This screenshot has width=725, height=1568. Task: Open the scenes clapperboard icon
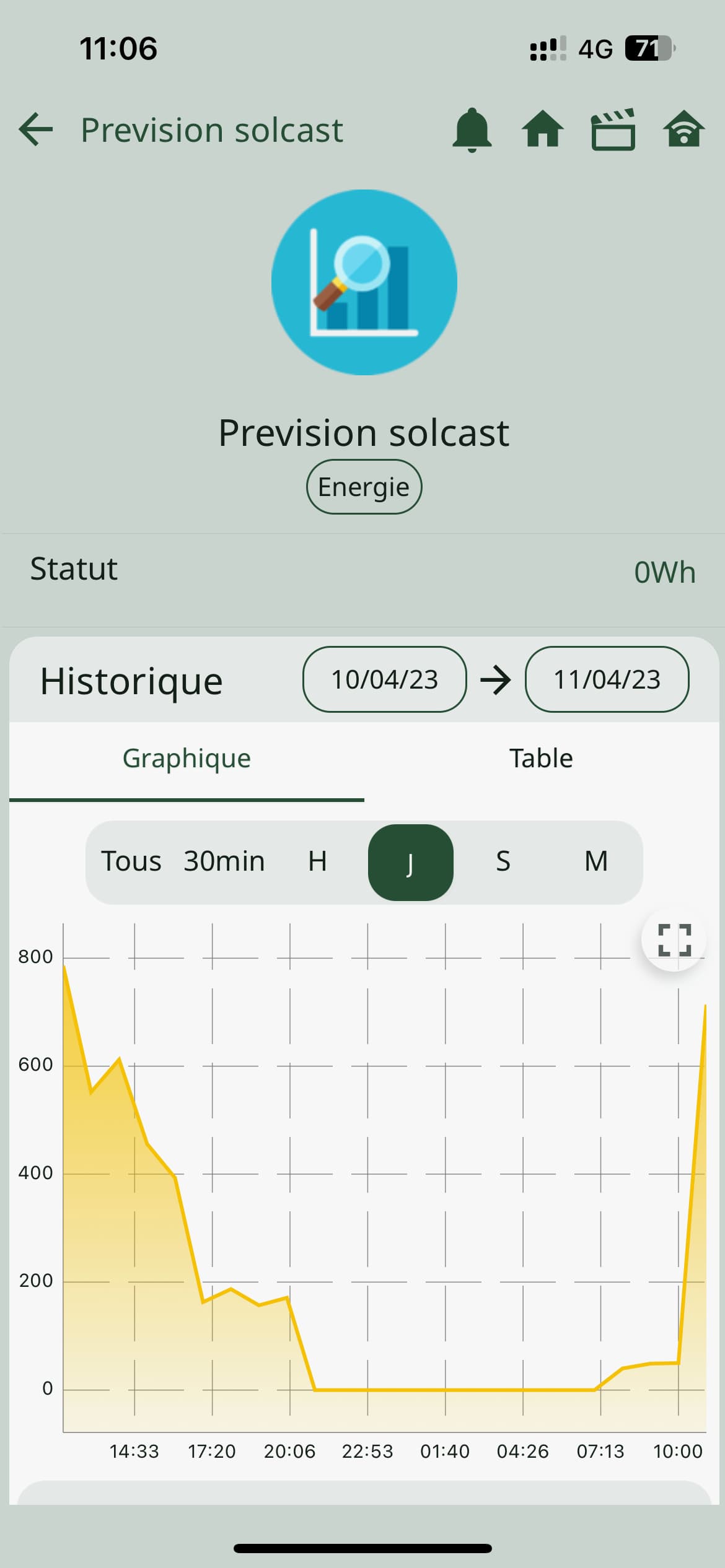613,130
